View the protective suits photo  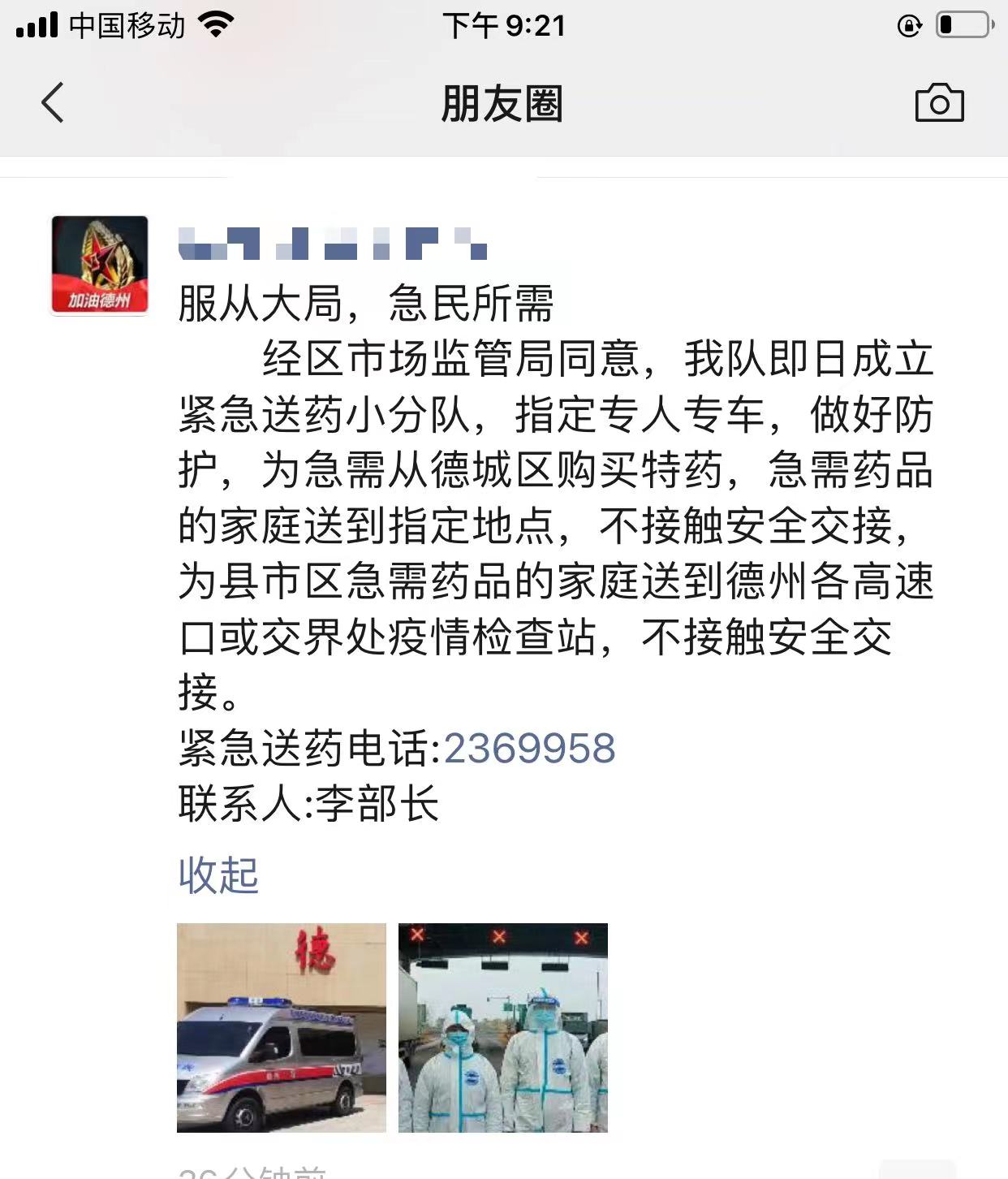pyautogui.click(x=503, y=1027)
